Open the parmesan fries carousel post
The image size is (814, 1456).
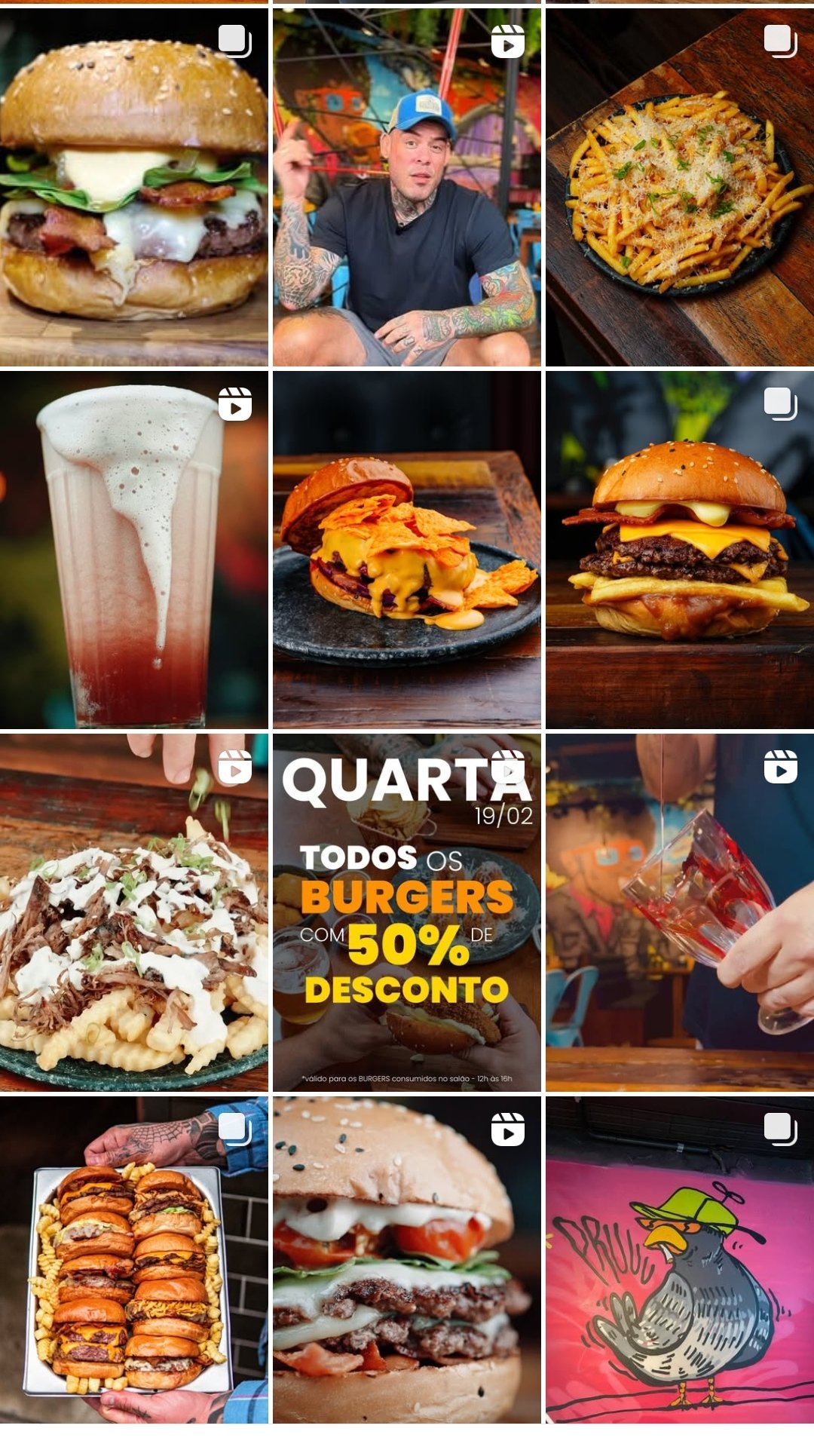click(680, 187)
